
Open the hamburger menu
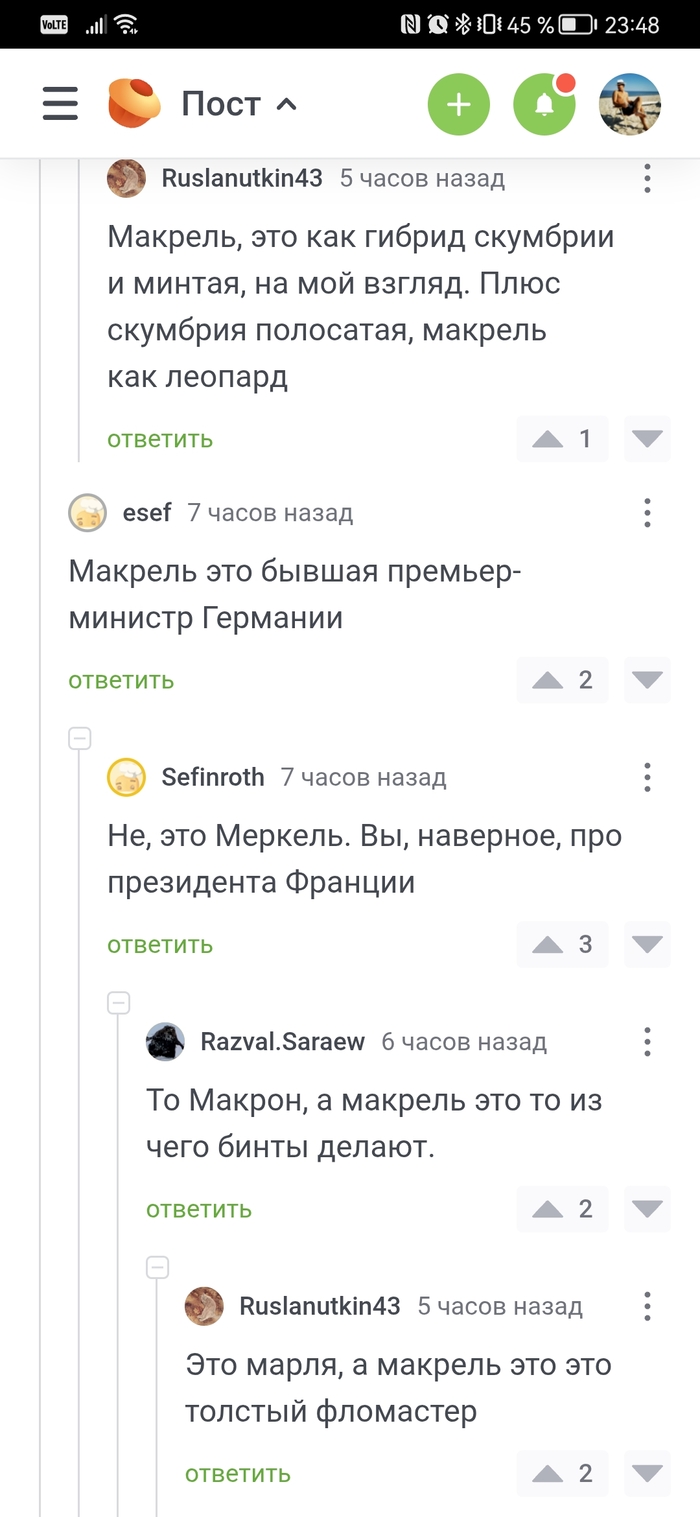[60, 104]
